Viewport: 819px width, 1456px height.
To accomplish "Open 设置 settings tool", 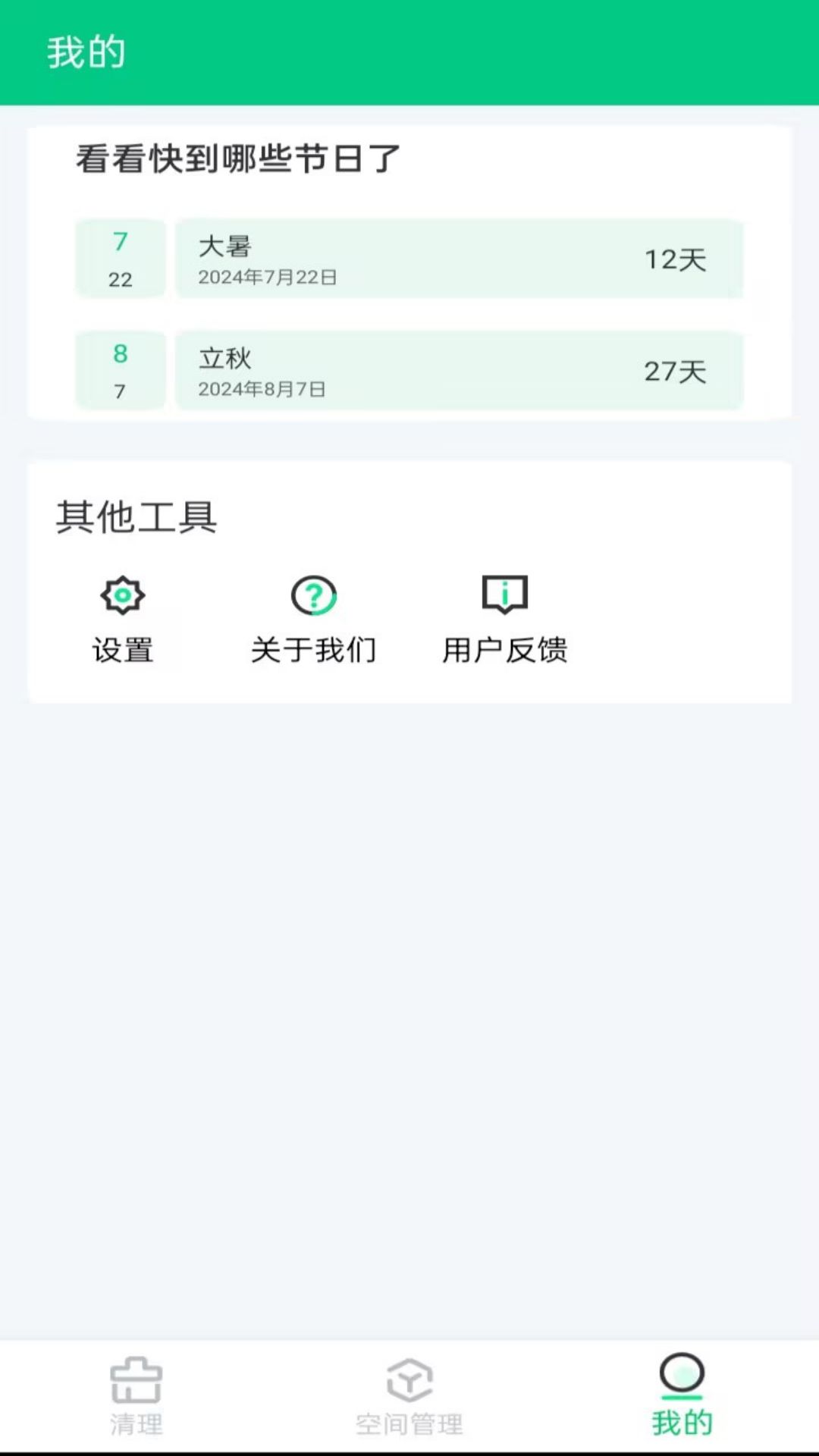I will coord(123,619).
